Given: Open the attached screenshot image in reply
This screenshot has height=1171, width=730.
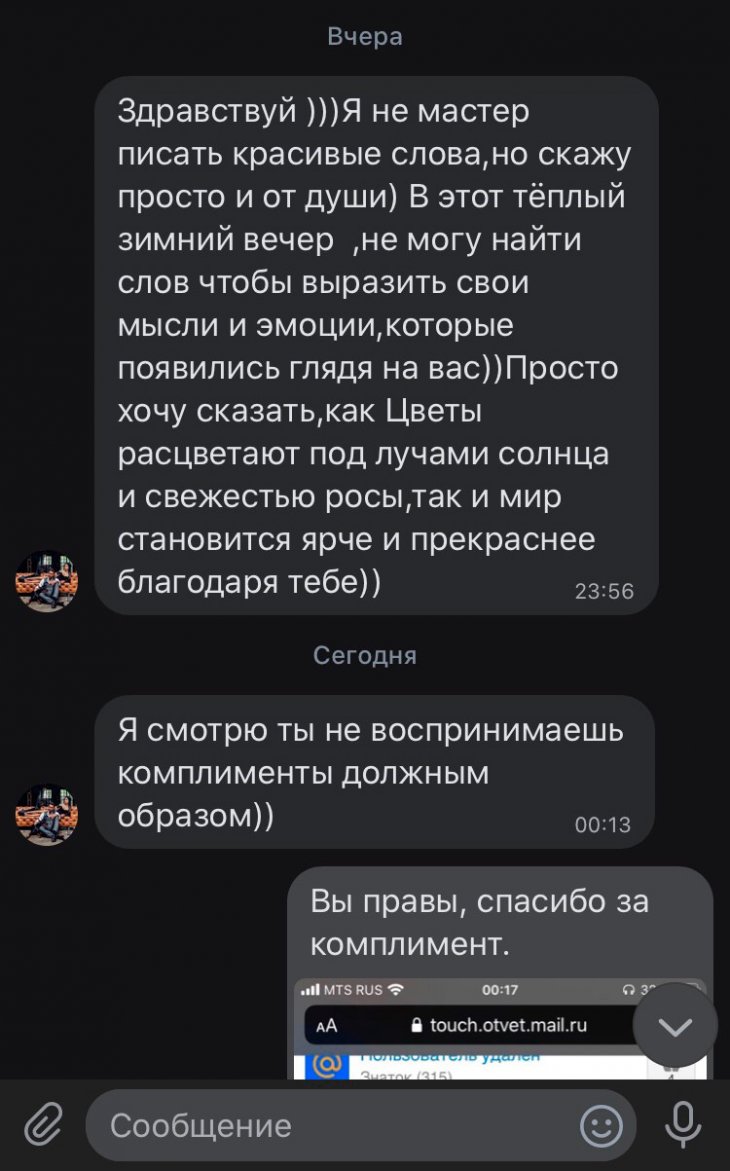Looking at the screenshot, I should [499, 1028].
